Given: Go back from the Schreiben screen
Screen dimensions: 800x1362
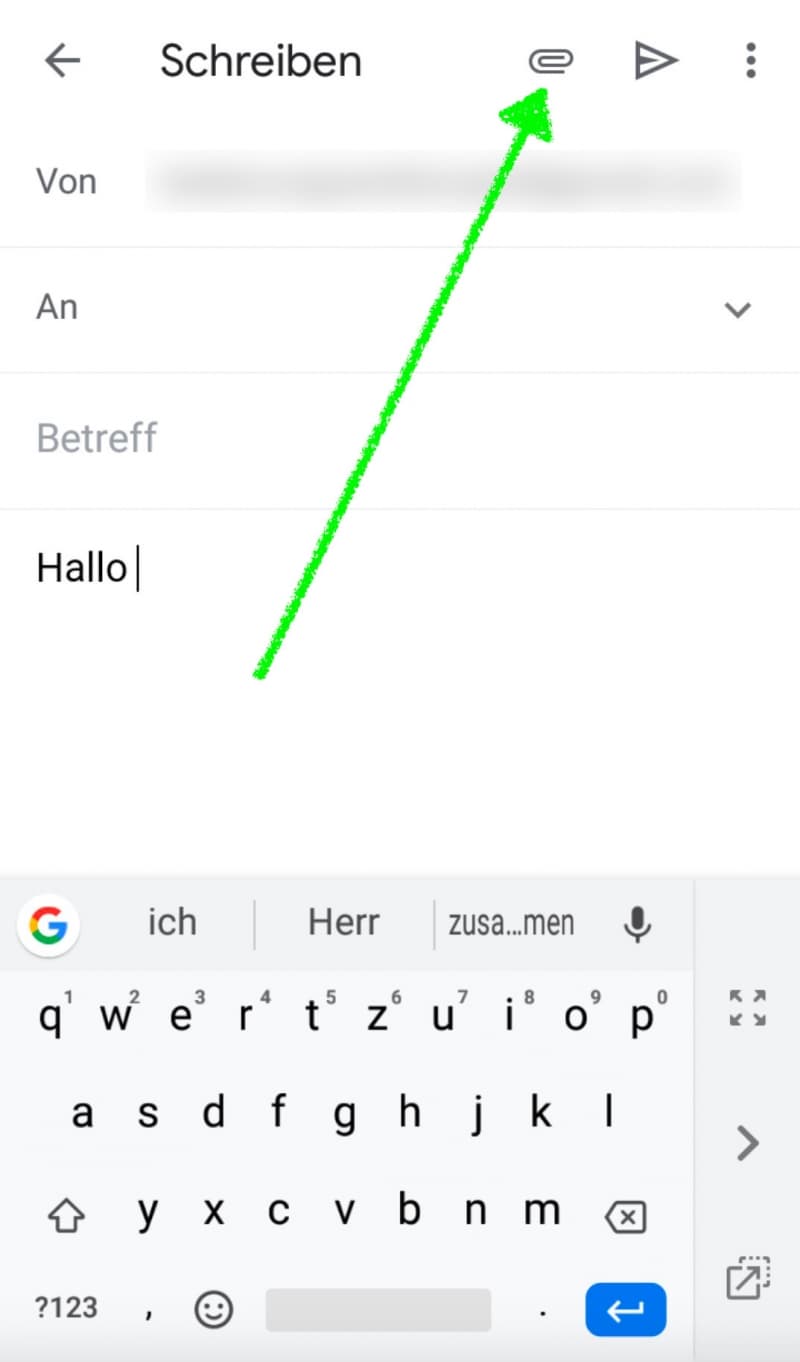Looking at the screenshot, I should point(62,62).
